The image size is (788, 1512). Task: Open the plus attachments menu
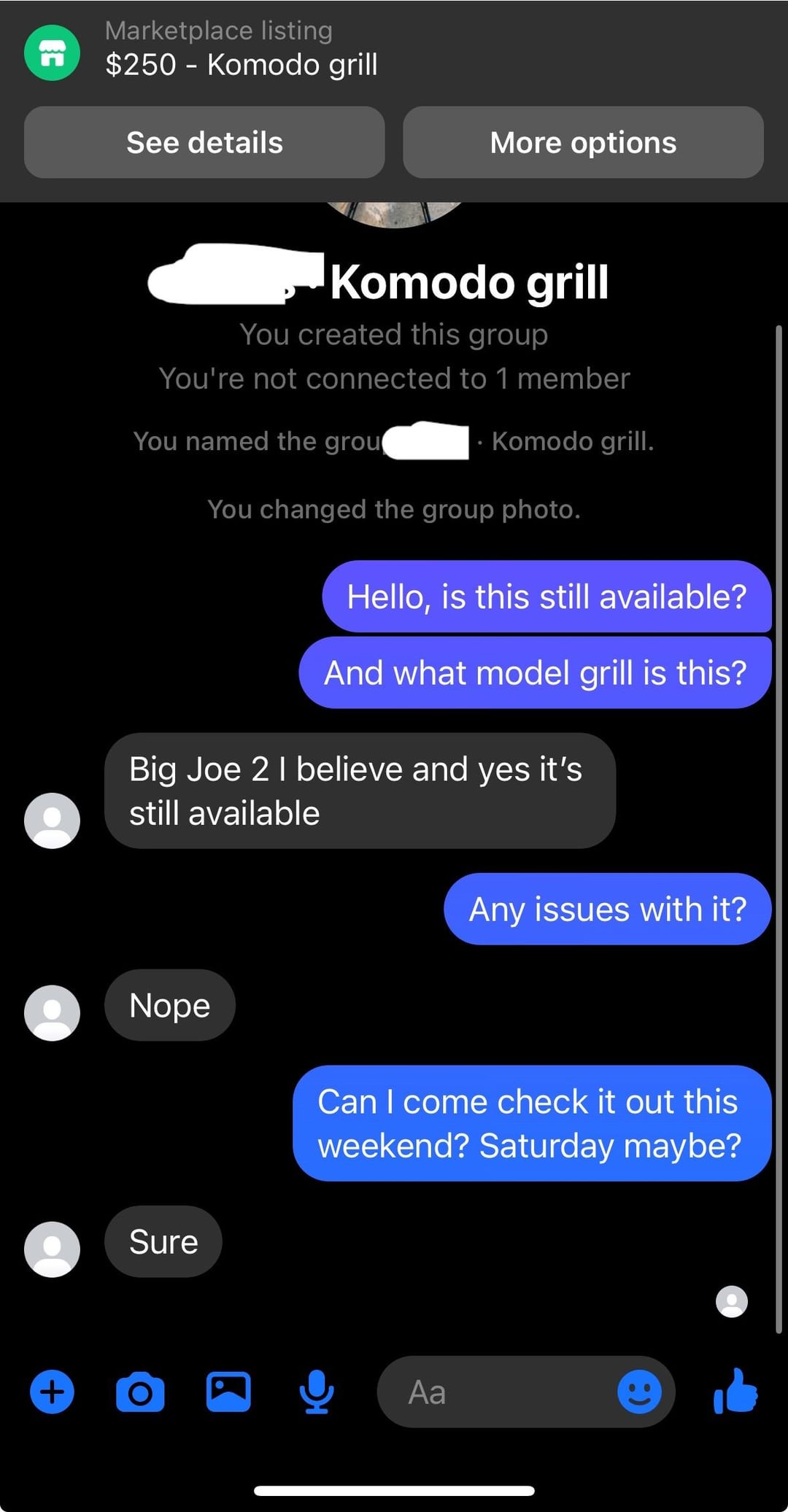coord(52,1392)
